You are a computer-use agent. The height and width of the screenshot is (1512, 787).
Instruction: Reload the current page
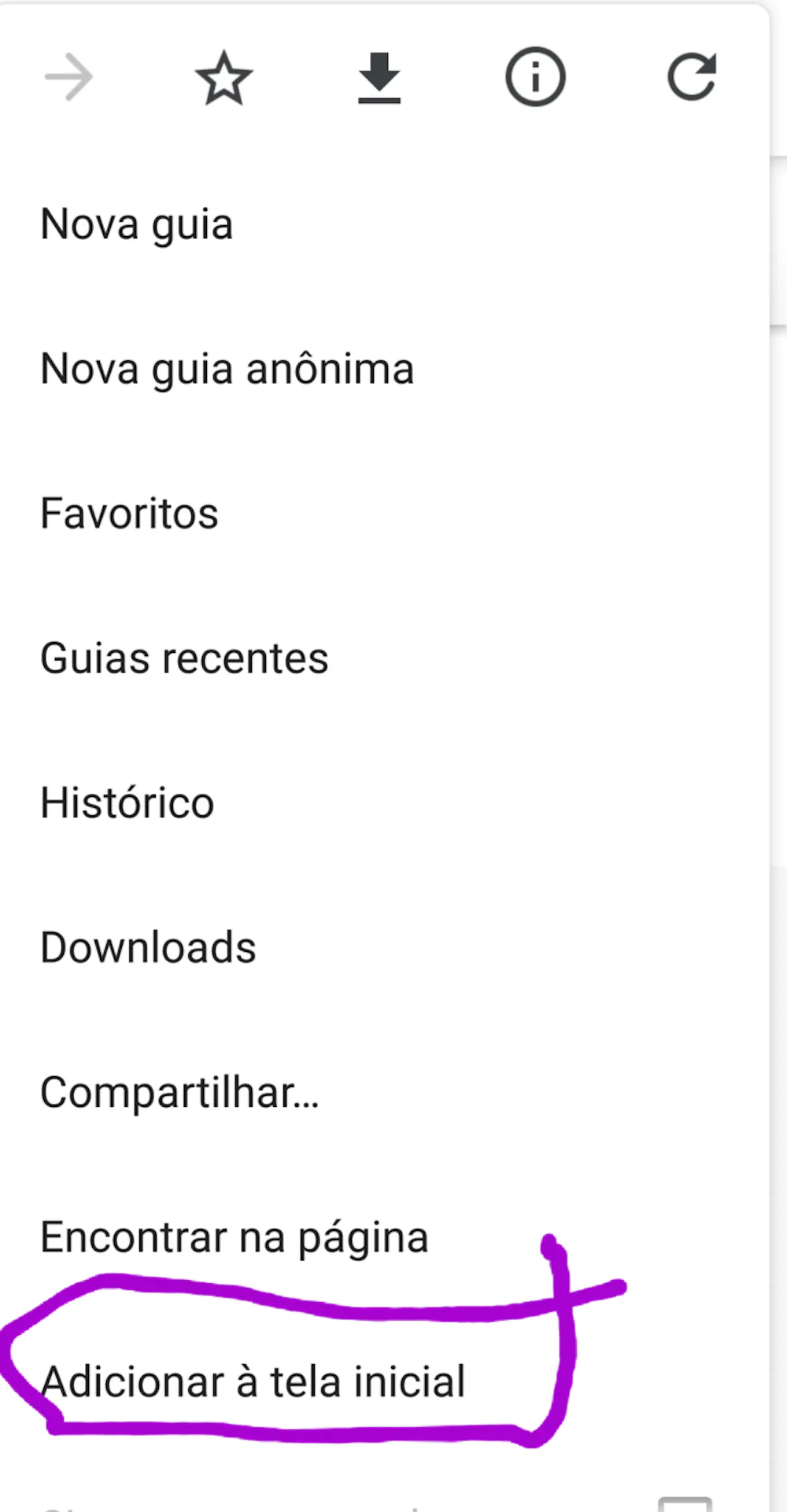pyautogui.click(x=691, y=77)
